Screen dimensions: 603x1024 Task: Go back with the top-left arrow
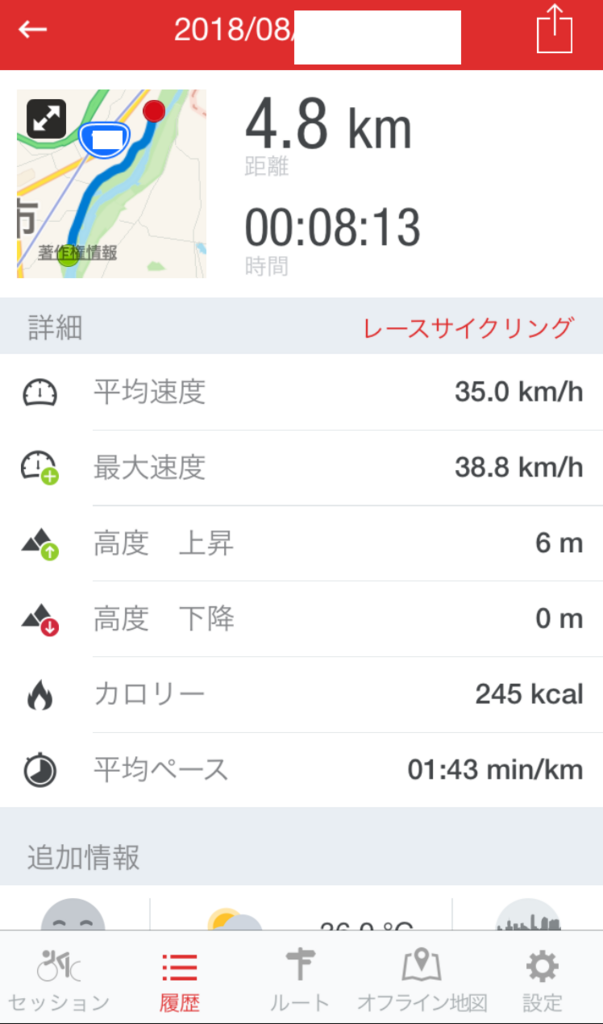pos(32,29)
